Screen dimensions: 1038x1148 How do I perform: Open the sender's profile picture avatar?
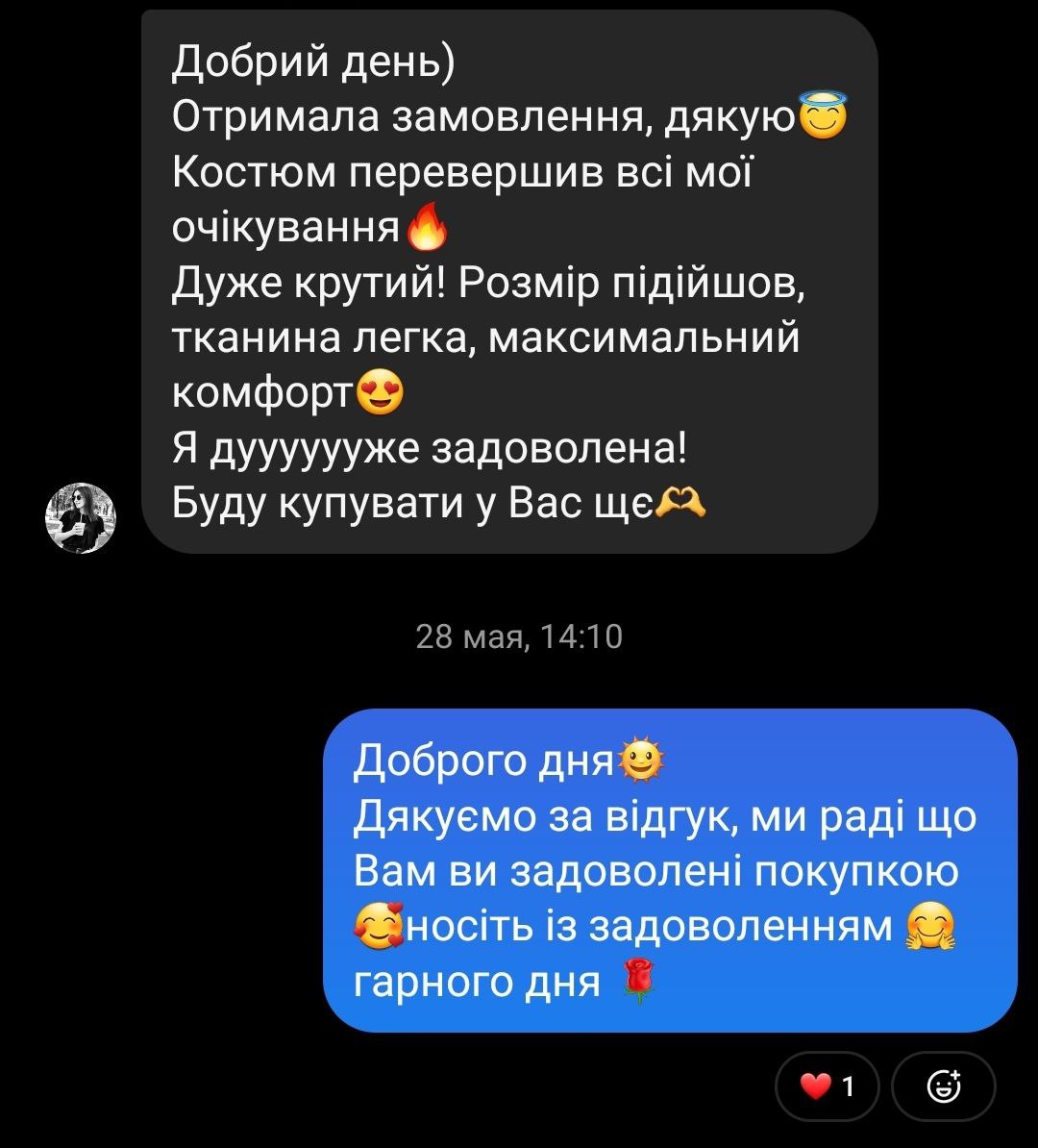tap(81, 518)
